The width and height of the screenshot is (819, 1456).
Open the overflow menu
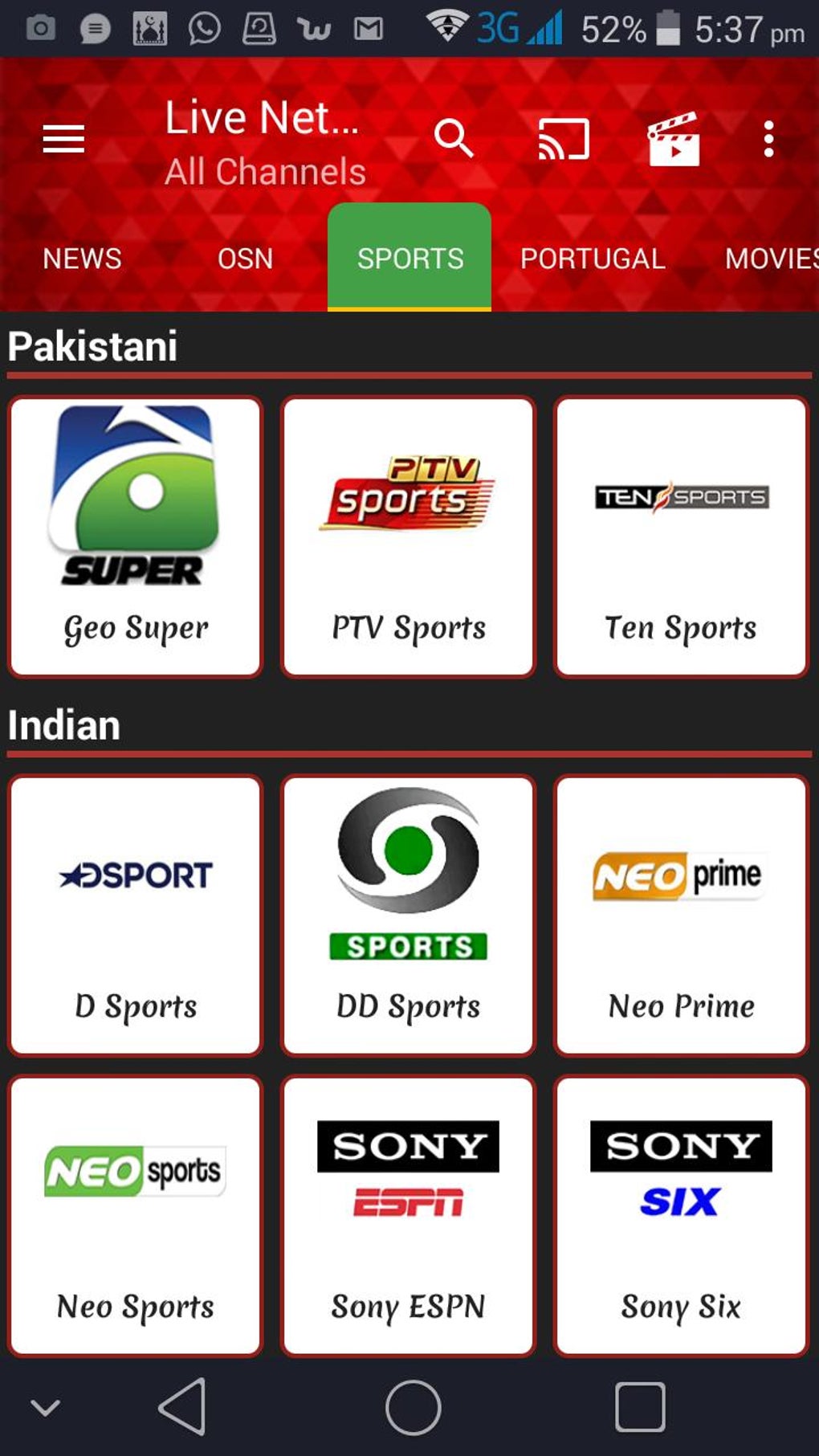click(768, 139)
